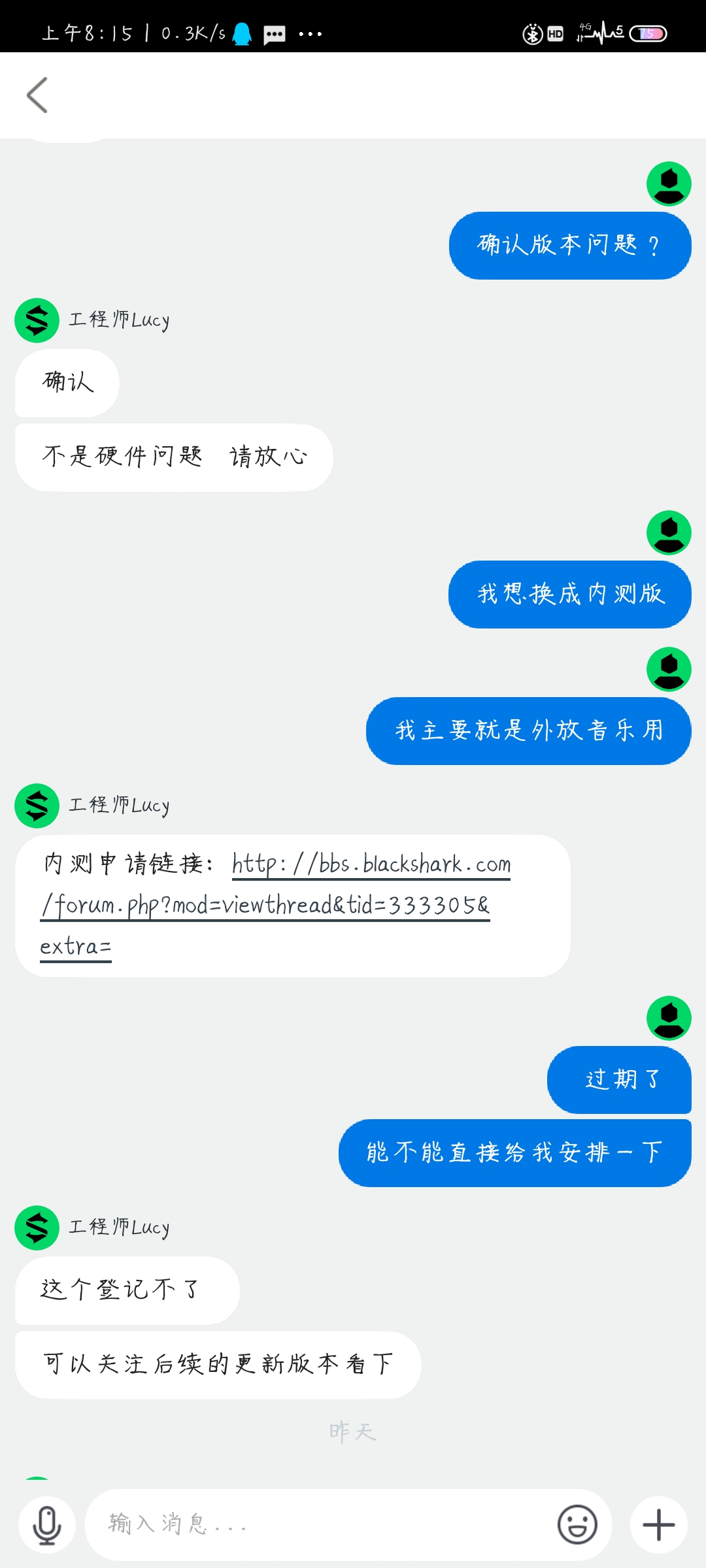The width and height of the screenshot is (706, 1568).
Task: Open the plus attachment menu
Action: coord(658,1525)
